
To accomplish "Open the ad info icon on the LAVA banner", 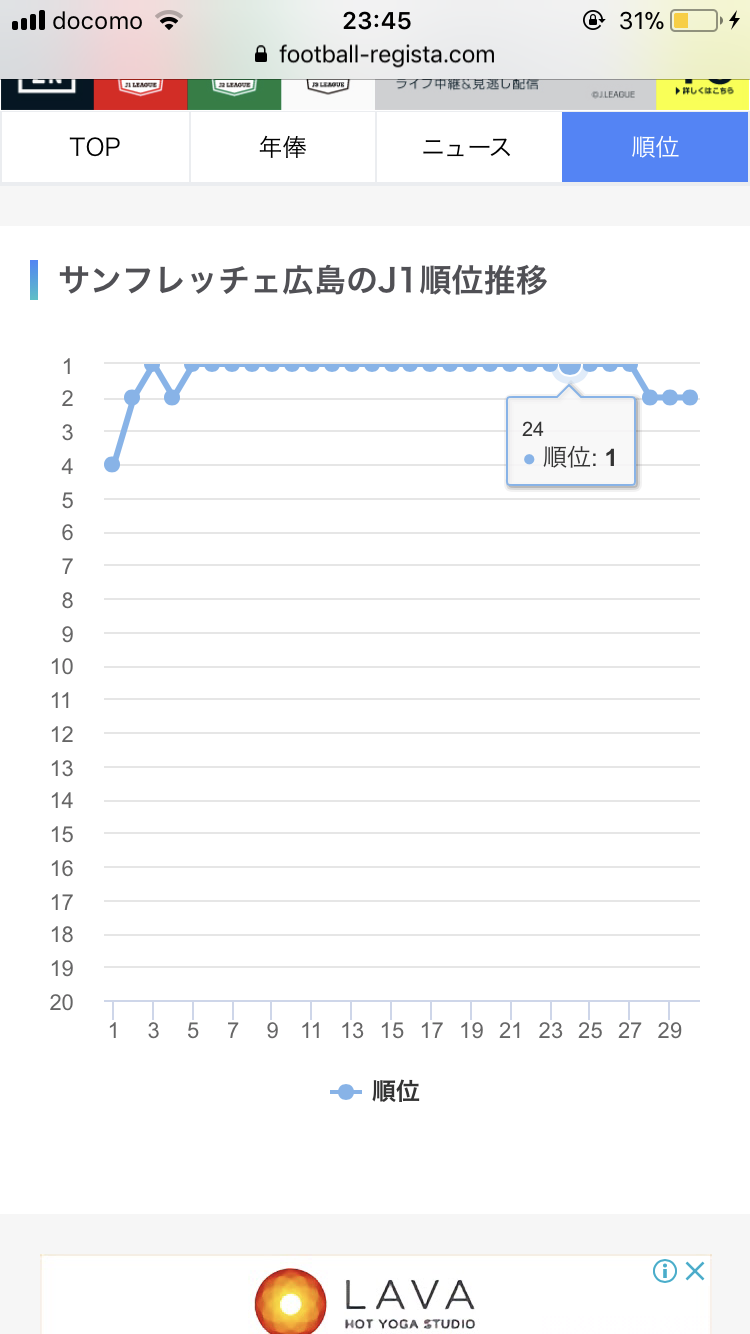I will [x=664, y=1271].
